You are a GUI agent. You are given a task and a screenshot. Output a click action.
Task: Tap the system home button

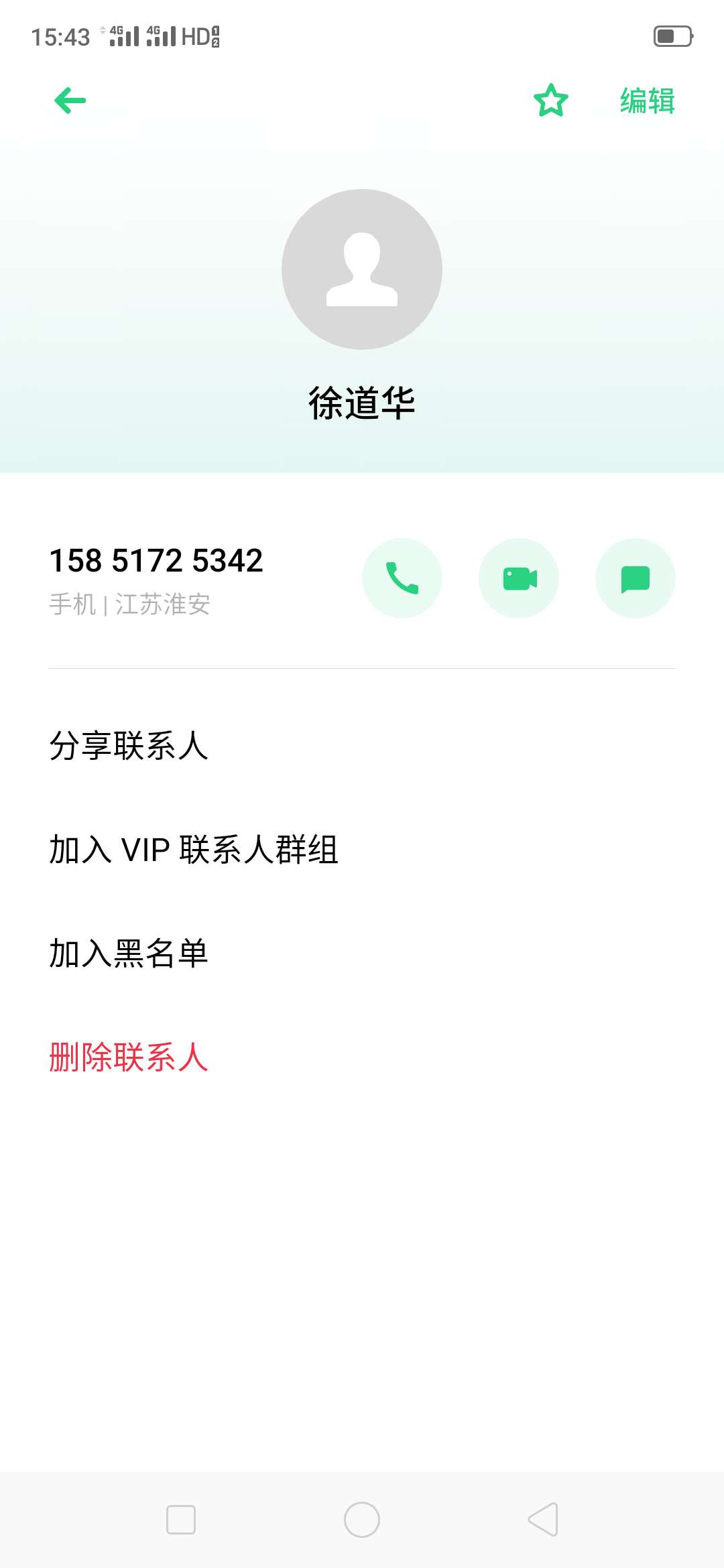coord(362,1520)
